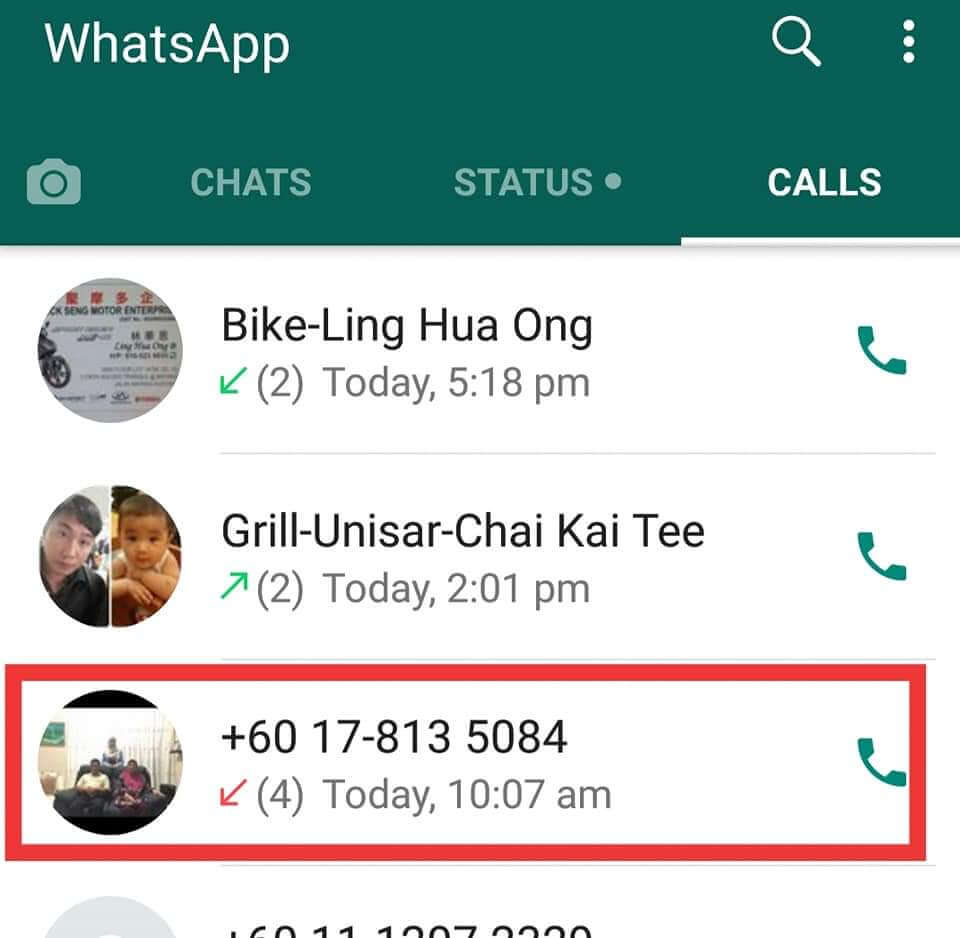Call Grill-Unisar-Chai Kai Tee with phone icon

[x=882, y=557]
